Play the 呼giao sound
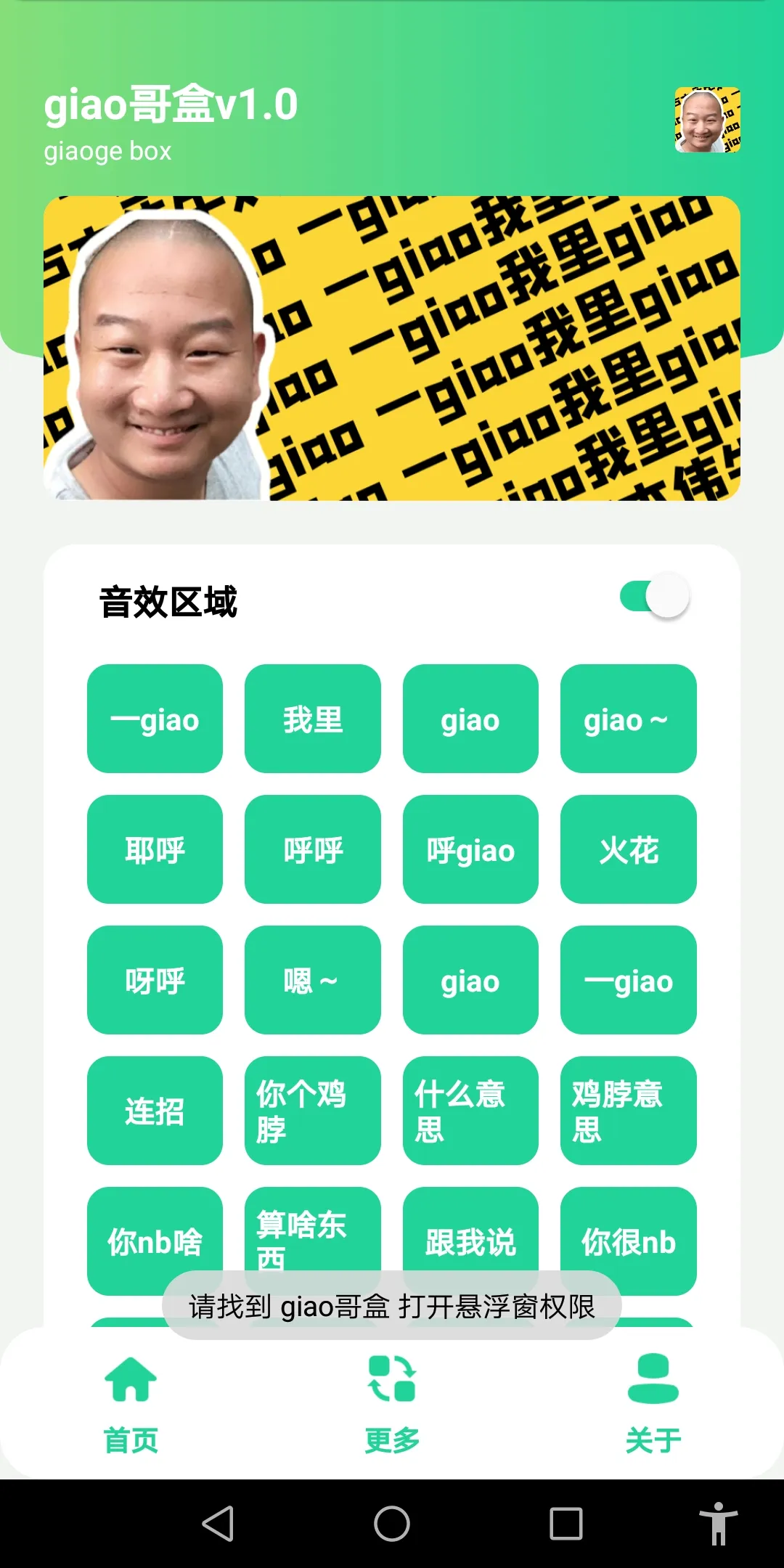Viewport: 784px width, 1568px height. coord(470,849)
